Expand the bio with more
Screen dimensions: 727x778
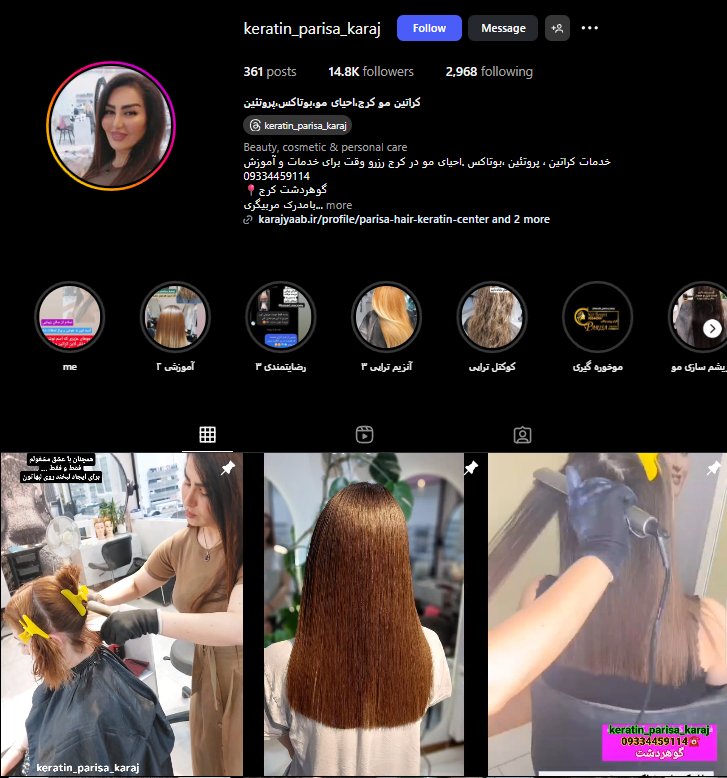point(339,205)
